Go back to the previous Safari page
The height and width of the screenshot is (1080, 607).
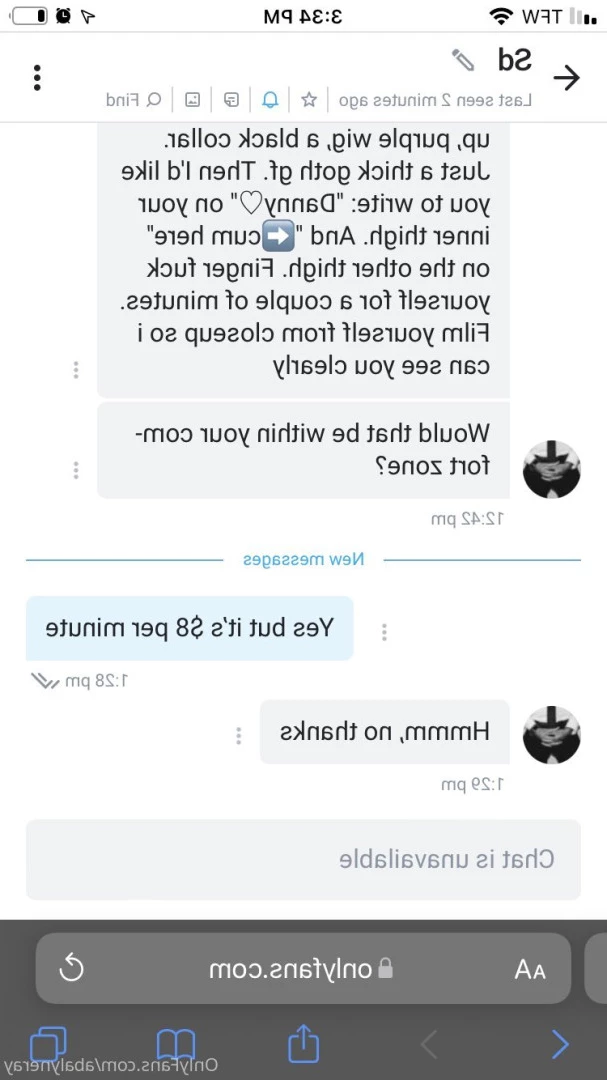(x=560, y=1045)
